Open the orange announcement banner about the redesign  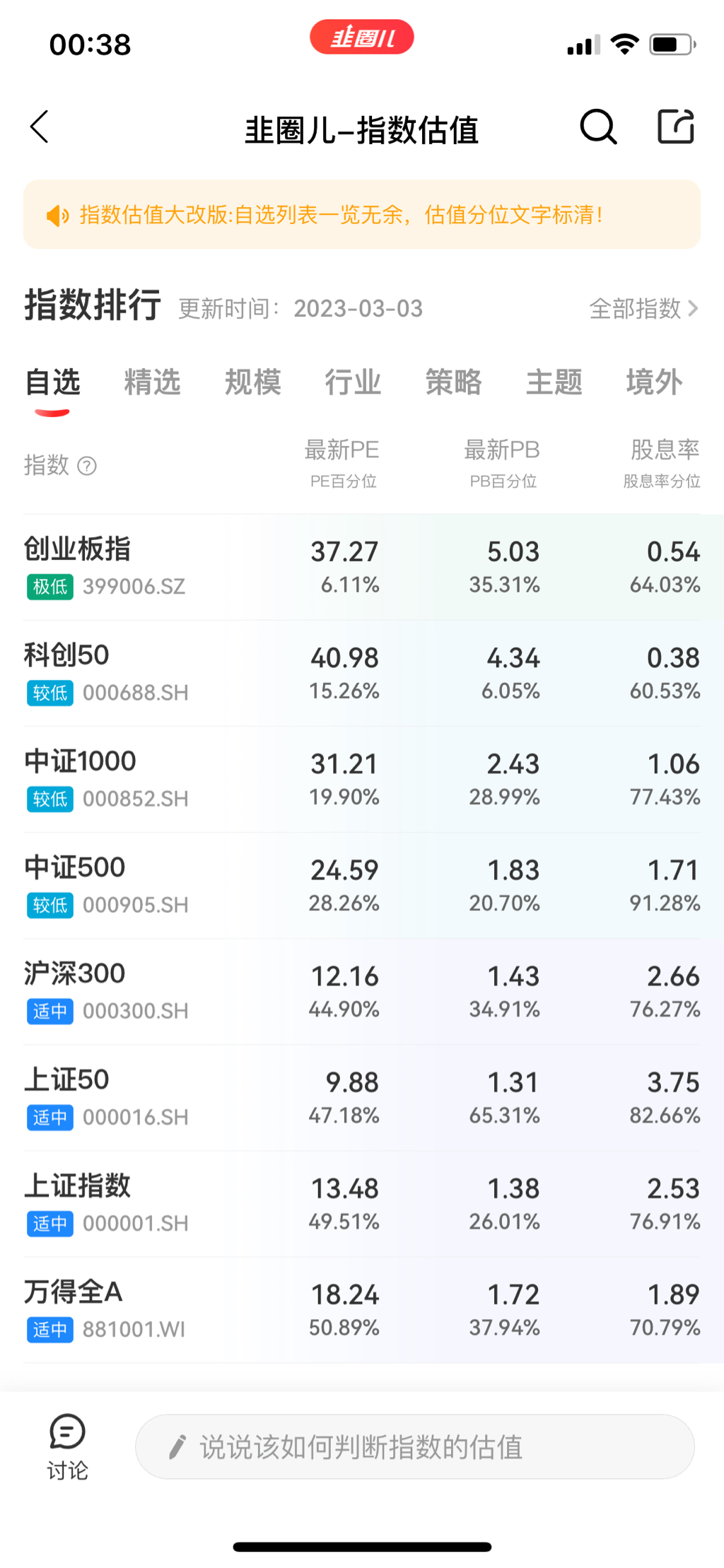362,214
